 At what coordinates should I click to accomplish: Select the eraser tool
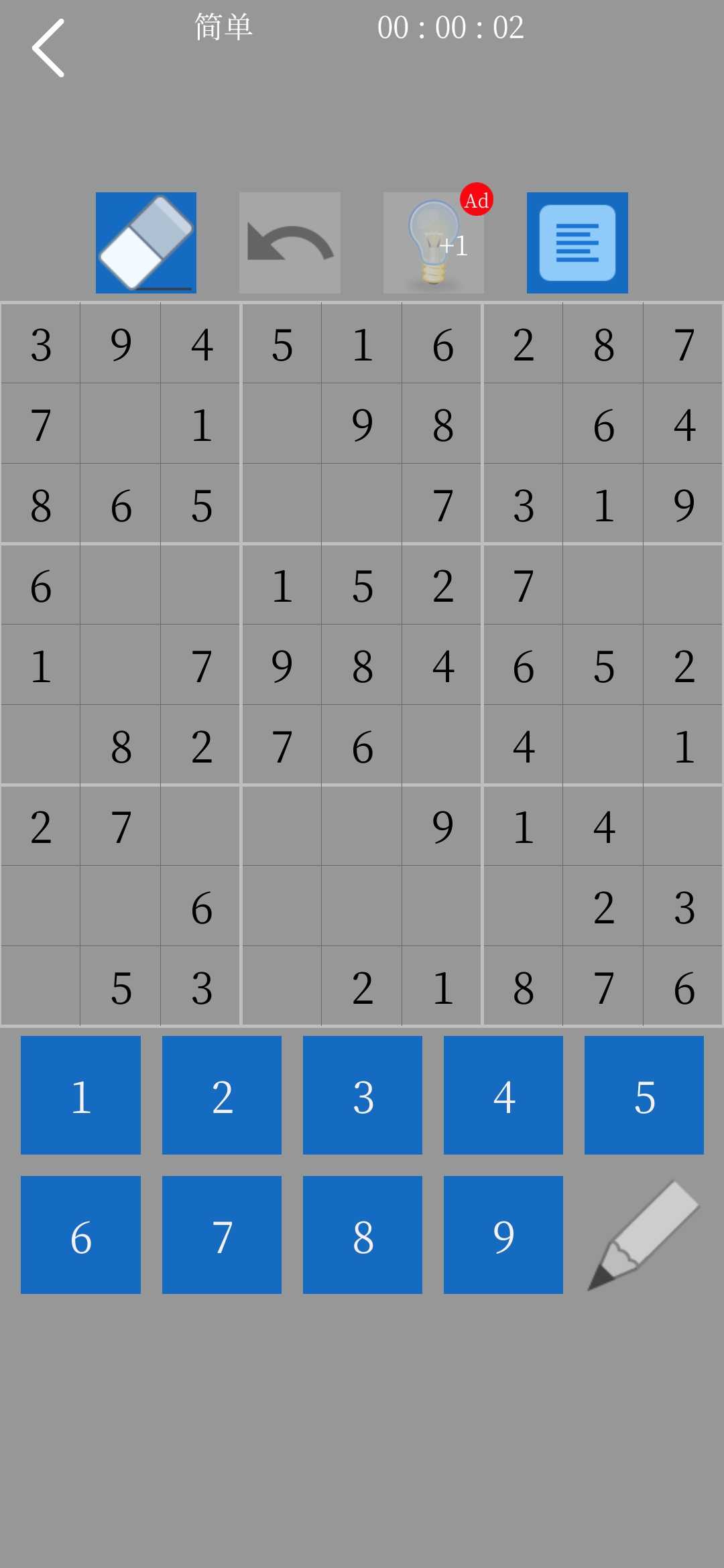146,243
